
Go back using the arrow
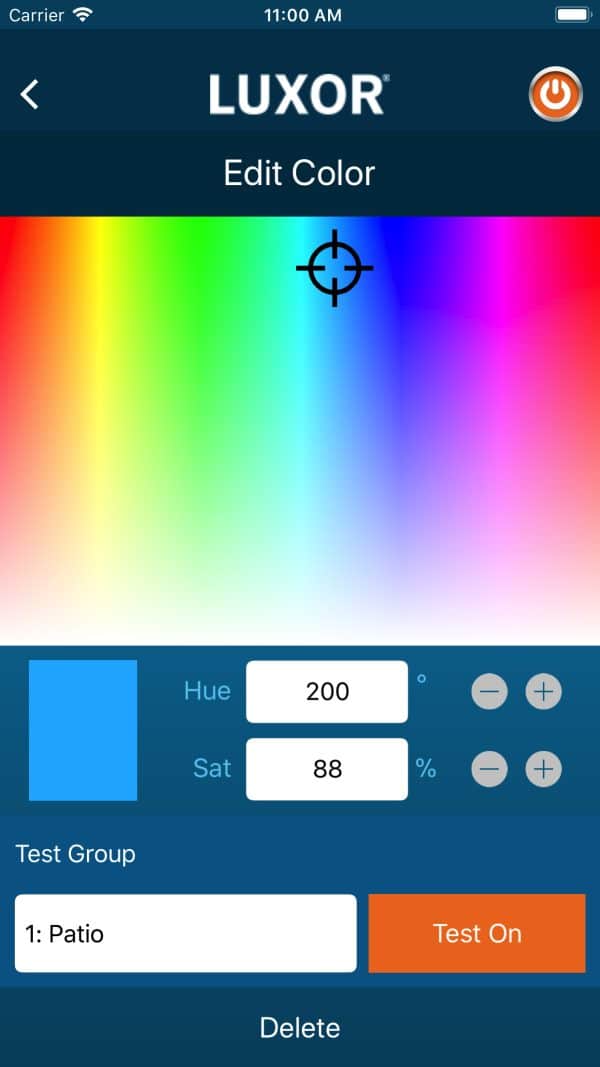[x=30, y=94]
